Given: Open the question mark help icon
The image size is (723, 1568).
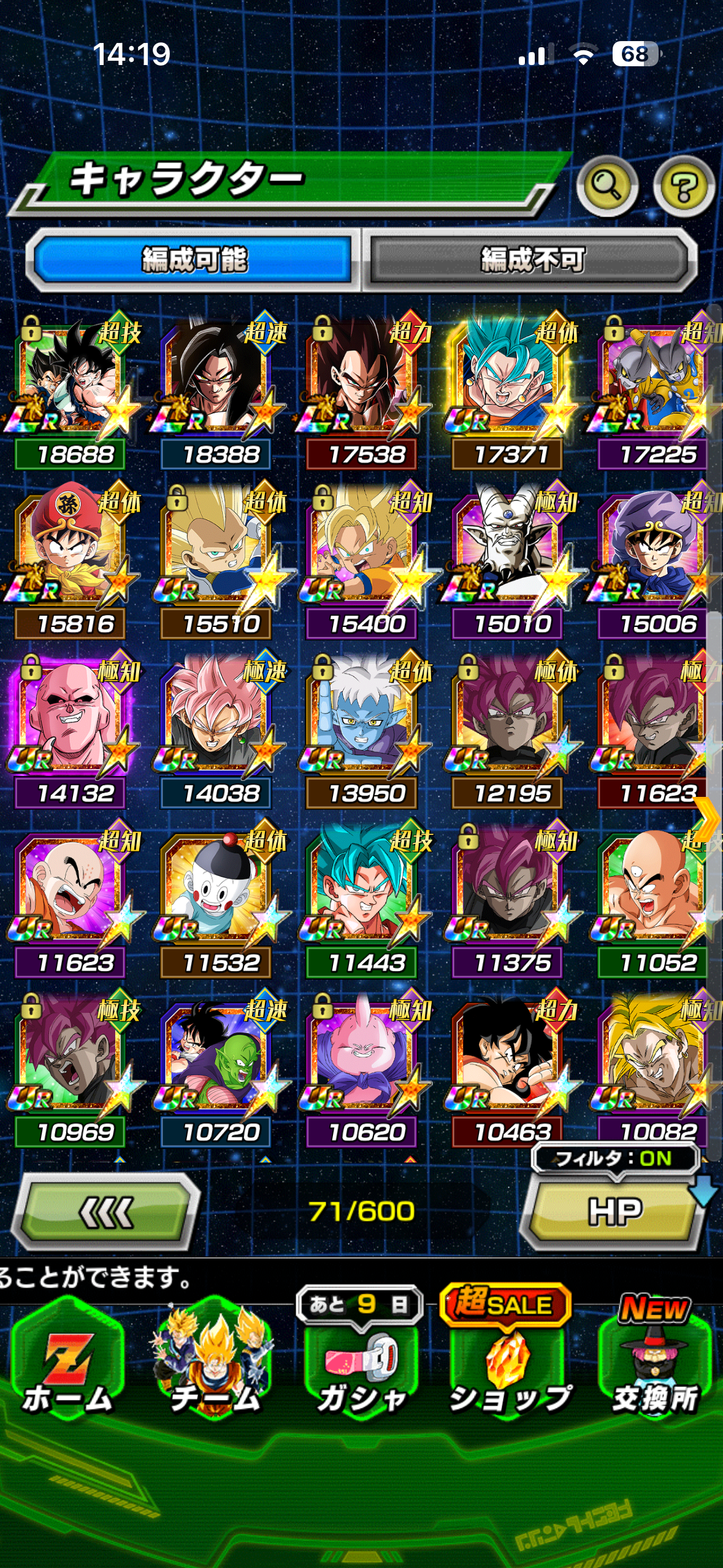Looking at the screenshot, I should [x=683, y=186].
